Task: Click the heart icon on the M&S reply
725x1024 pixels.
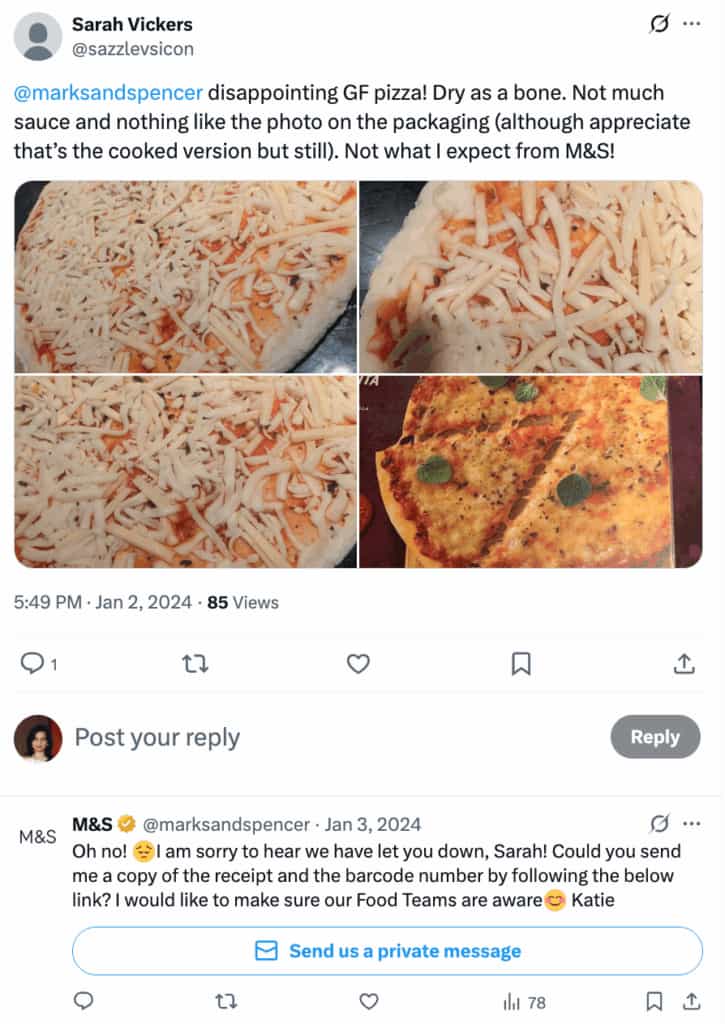Action: click(368, 1001)
